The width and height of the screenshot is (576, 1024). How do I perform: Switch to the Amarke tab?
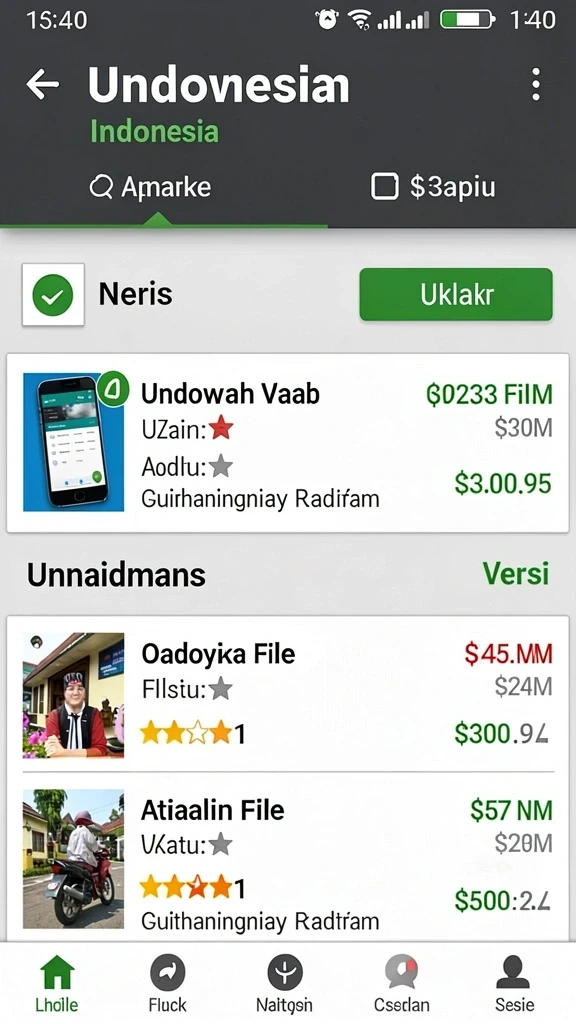[x=151, y=187]
